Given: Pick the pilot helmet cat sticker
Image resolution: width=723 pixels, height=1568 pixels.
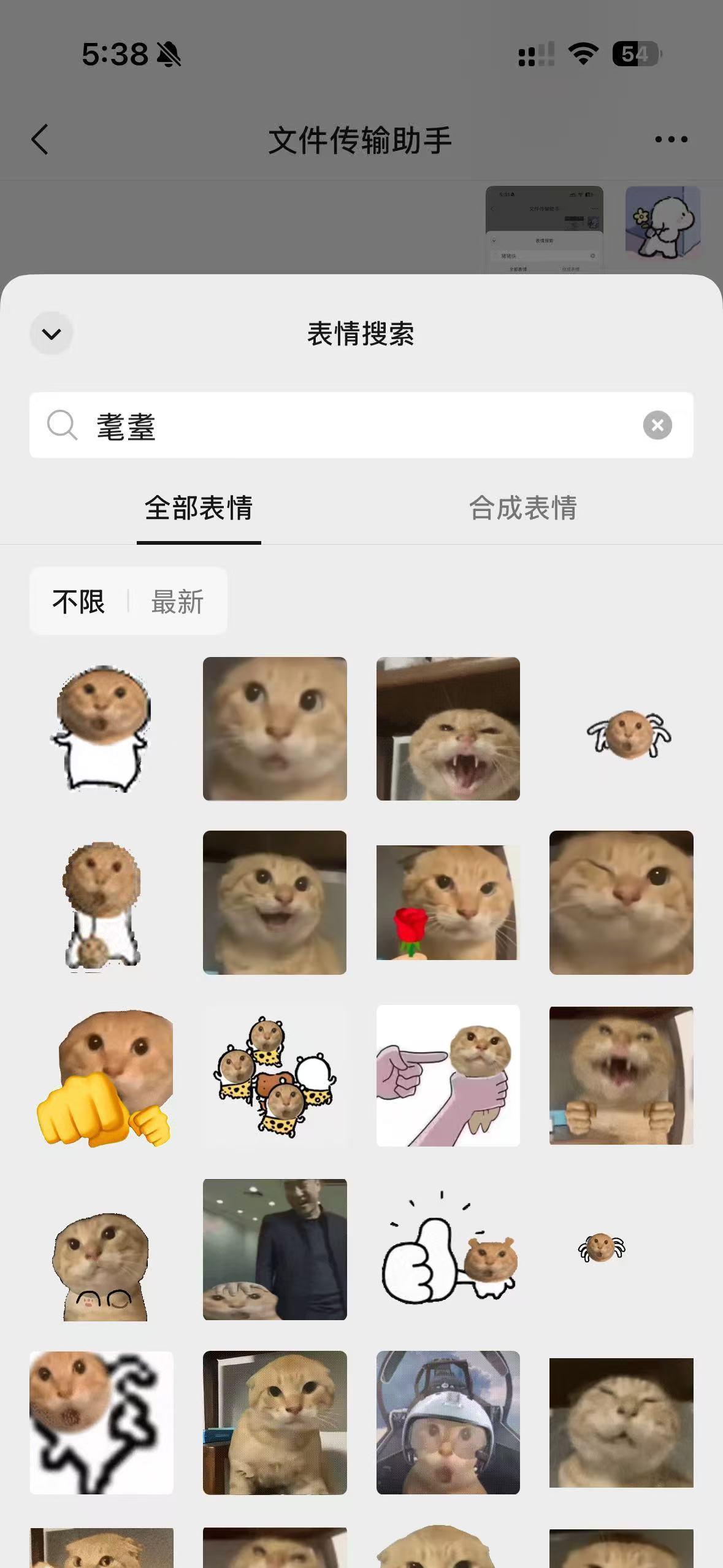Looking at the screenshot, I should (x=448, y=1423).
